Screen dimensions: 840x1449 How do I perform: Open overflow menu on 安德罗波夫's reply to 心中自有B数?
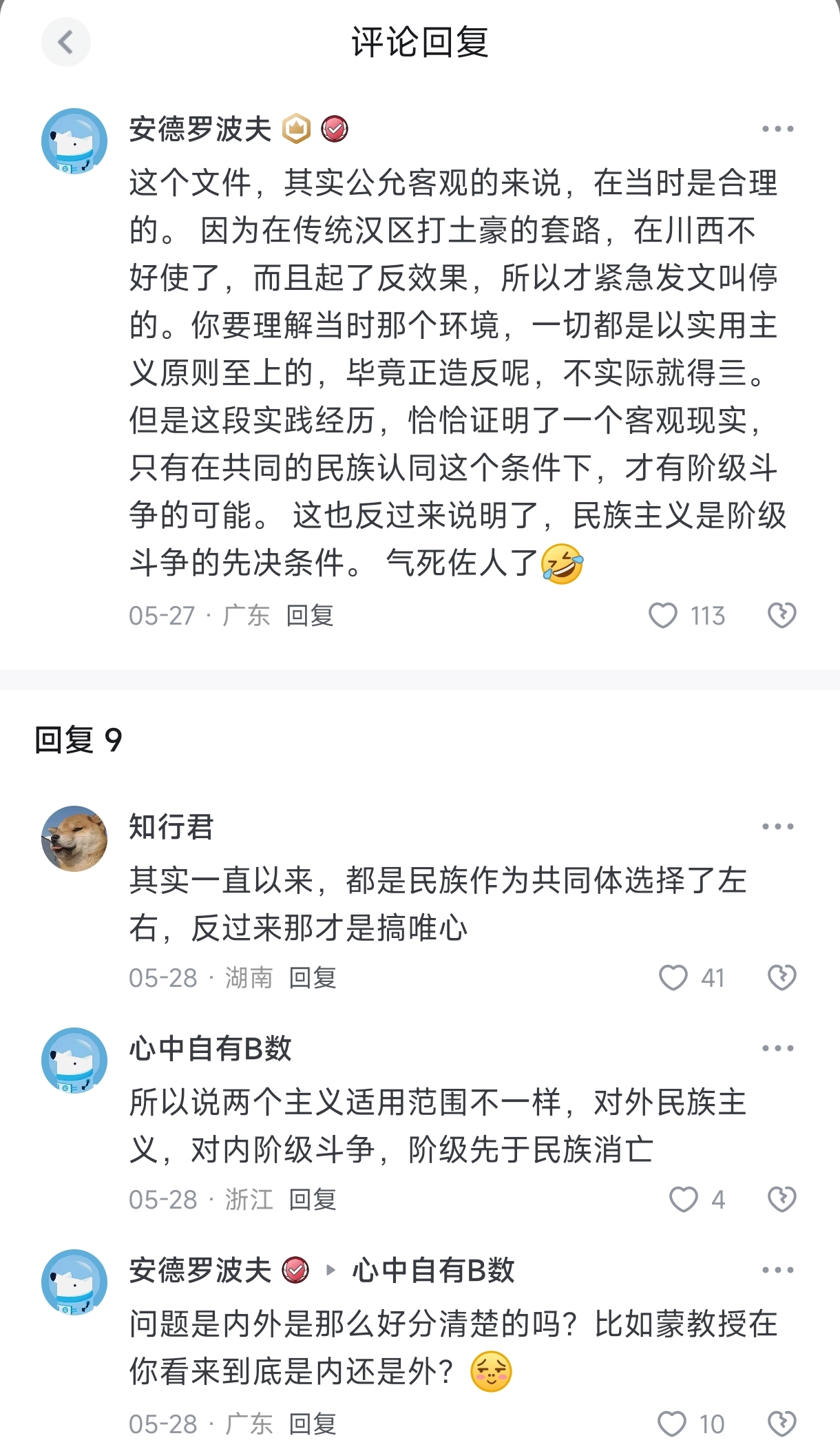click(x=778, y=1270)
